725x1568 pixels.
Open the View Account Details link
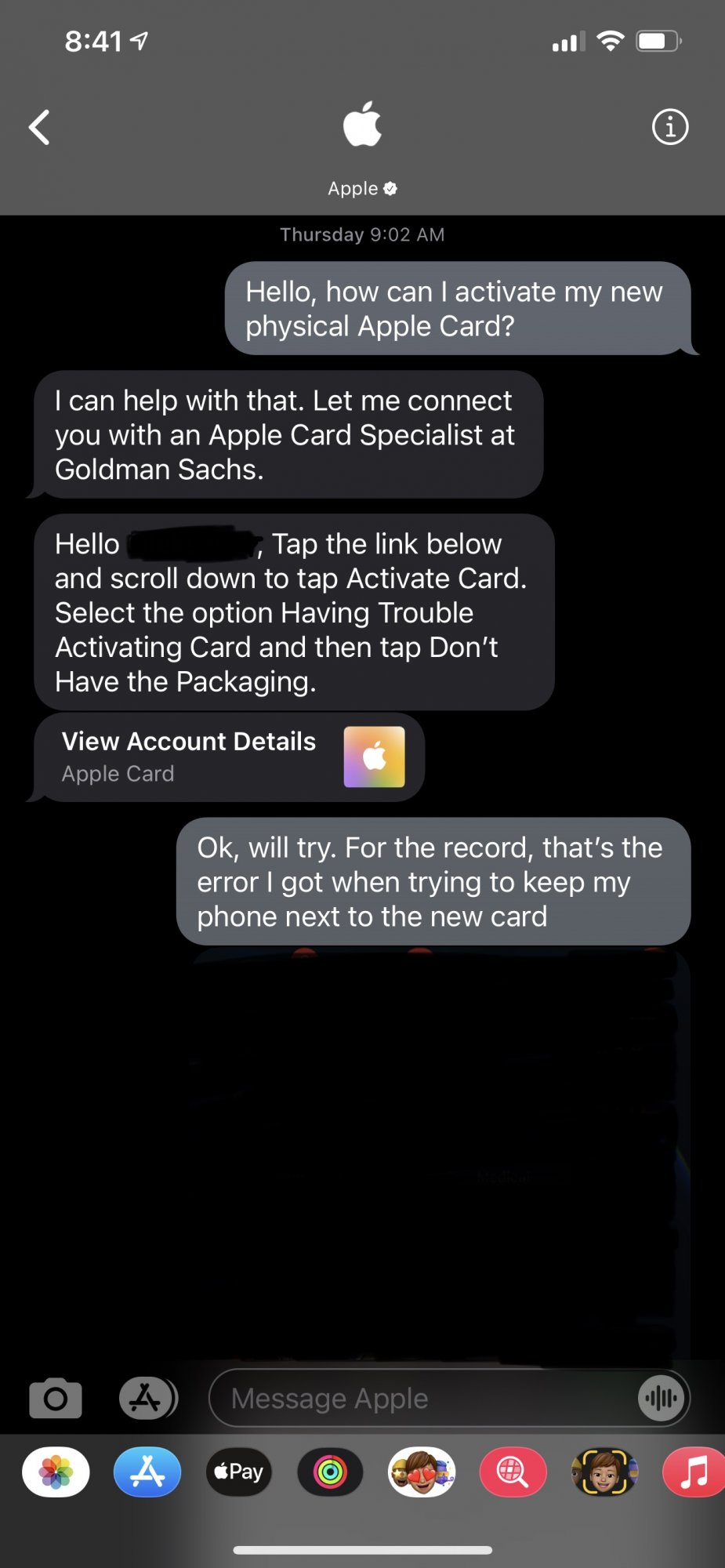point(229,757)
